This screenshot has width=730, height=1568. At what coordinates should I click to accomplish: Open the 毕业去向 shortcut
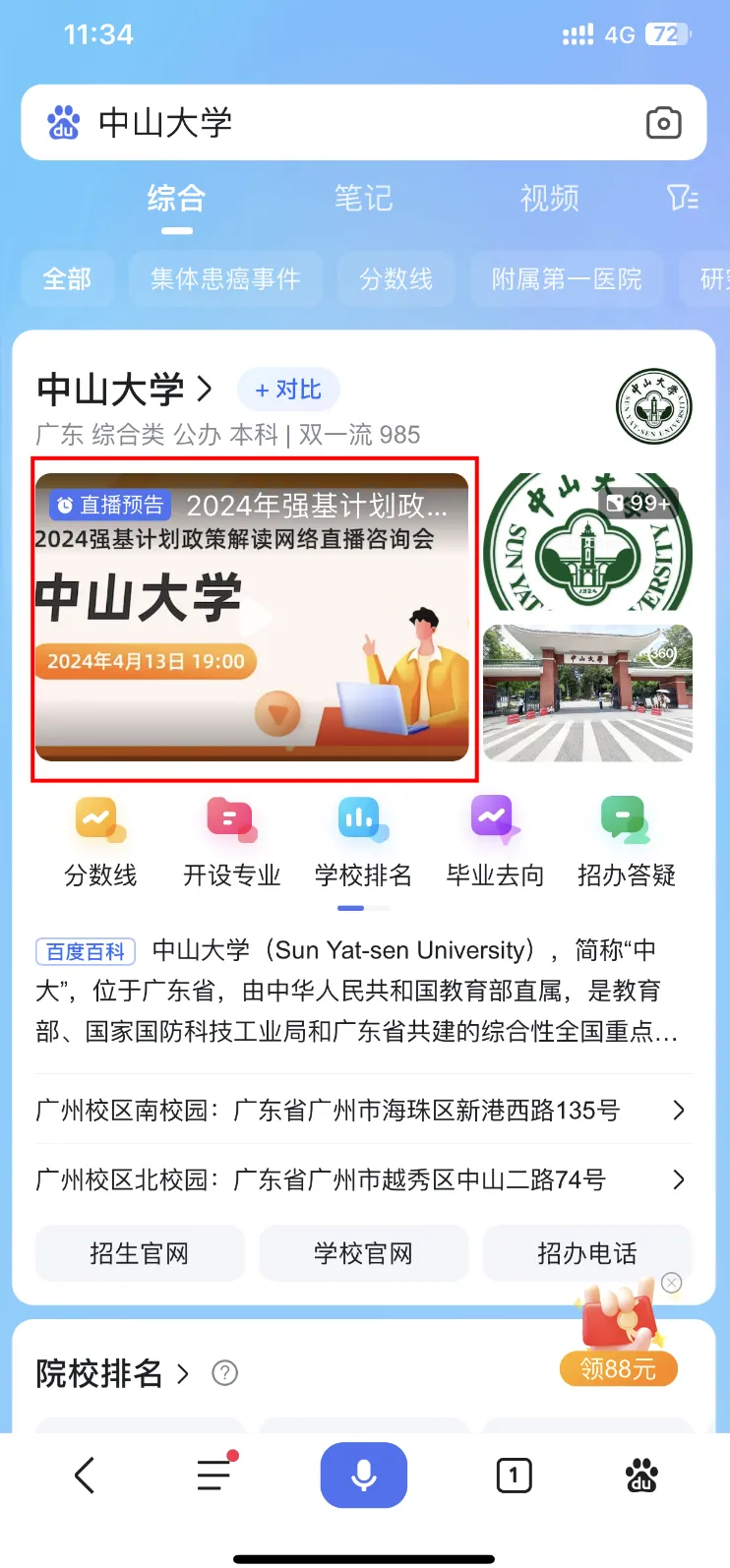pyautogui.click(x=495, y=842)
